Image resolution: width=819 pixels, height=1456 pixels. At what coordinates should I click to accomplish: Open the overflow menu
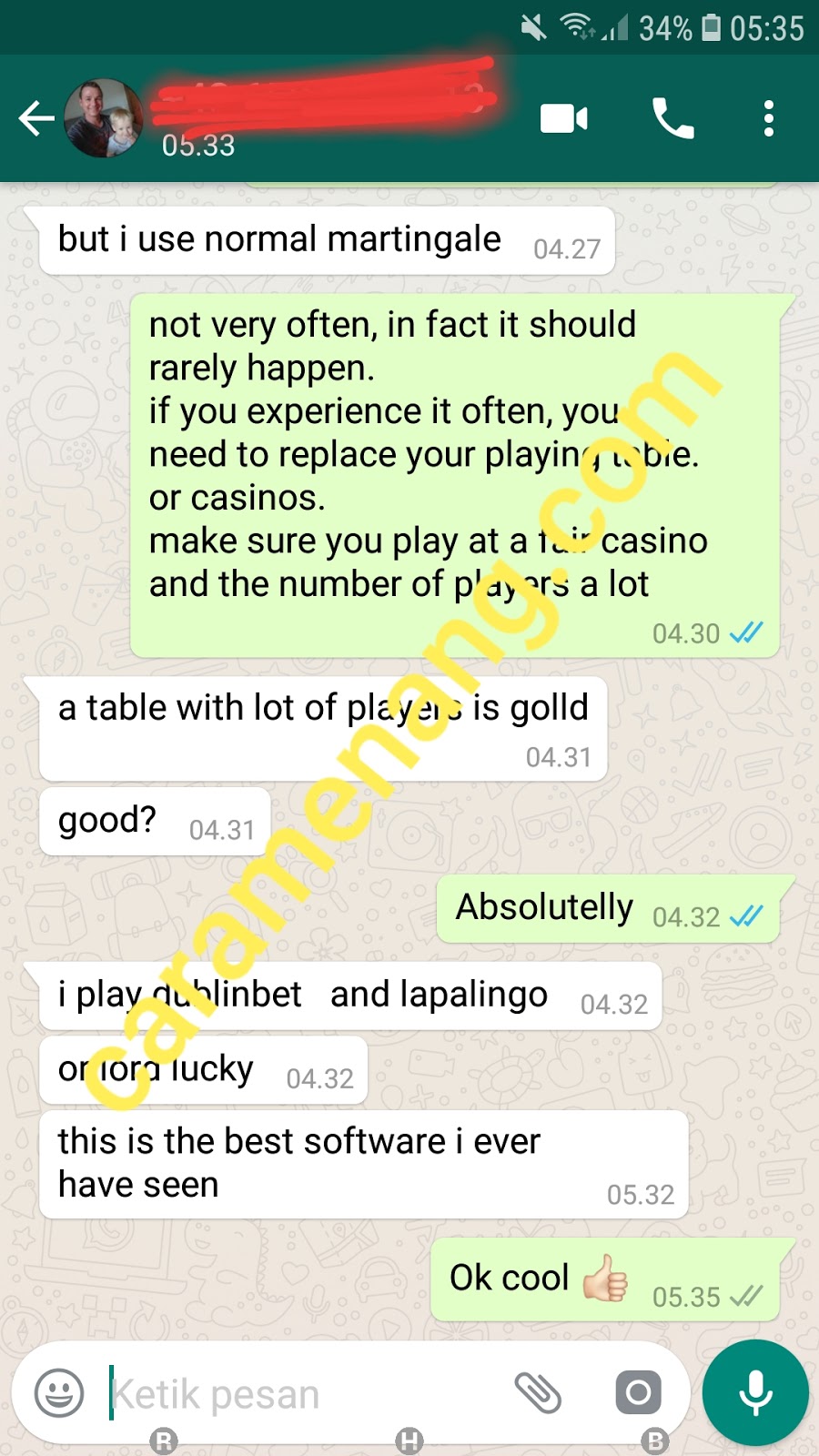pyautogui.click(x=769, y=118)
